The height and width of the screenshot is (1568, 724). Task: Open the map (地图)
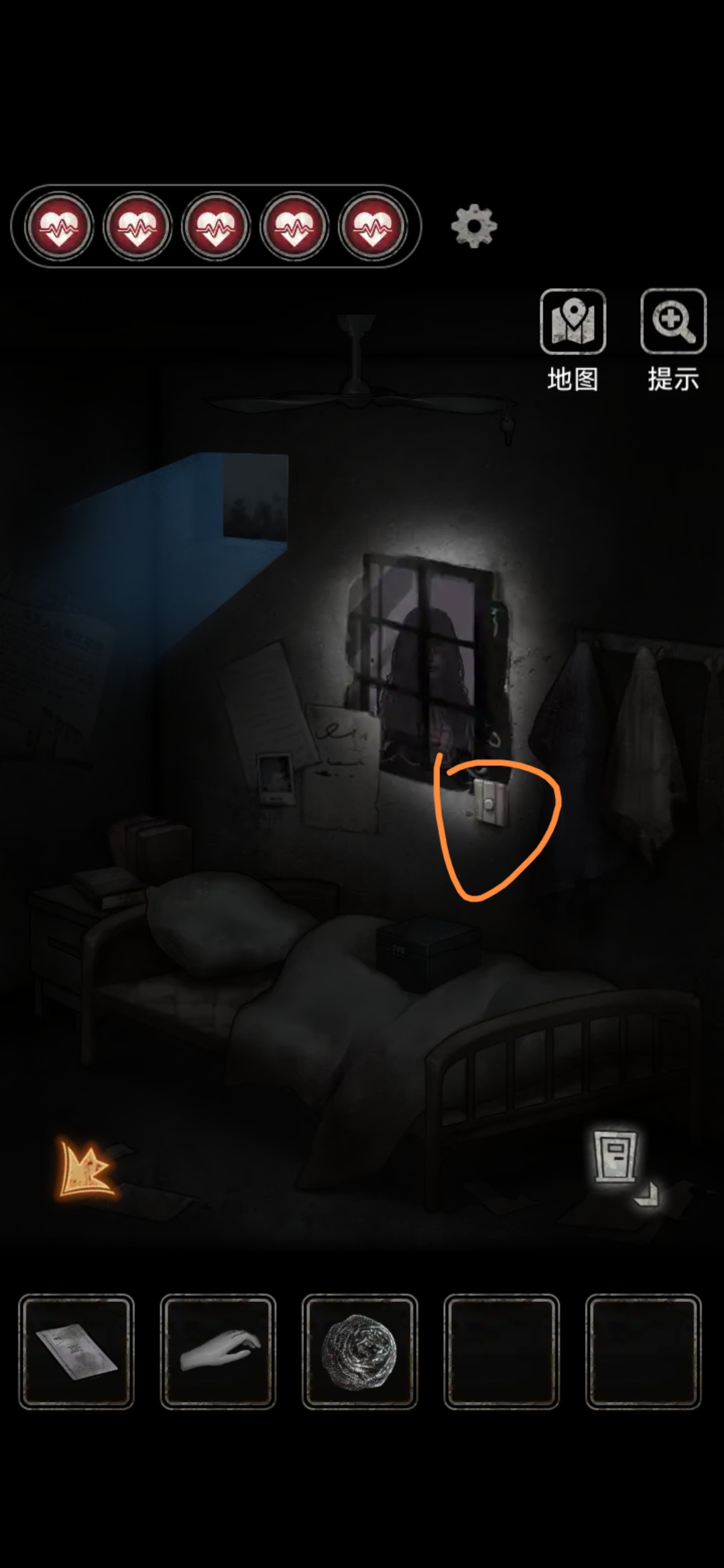tap(572, 322)
